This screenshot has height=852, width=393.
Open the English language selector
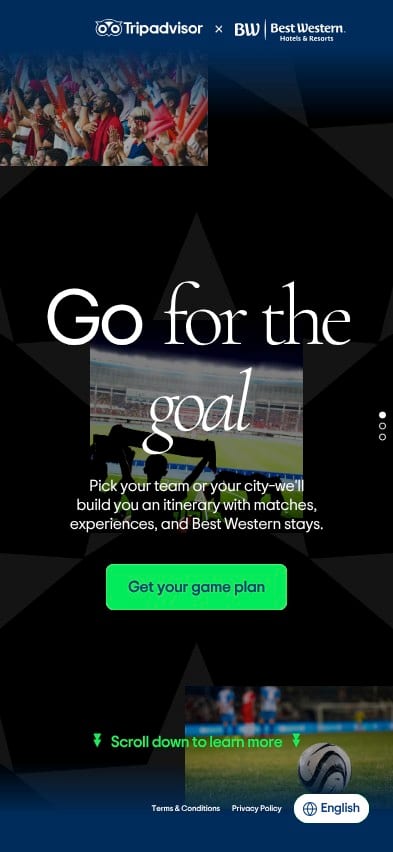332,808
